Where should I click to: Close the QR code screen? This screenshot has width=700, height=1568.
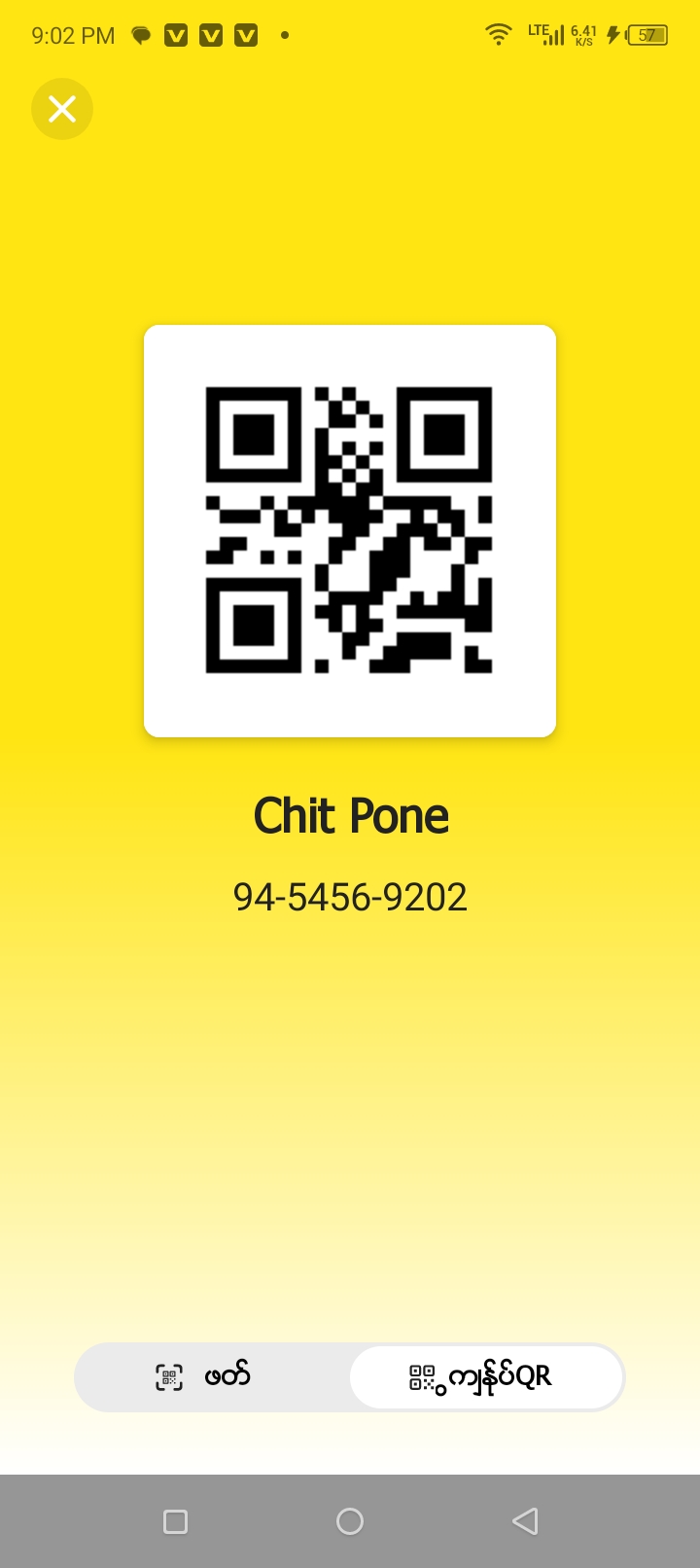(x=62, y=109)
